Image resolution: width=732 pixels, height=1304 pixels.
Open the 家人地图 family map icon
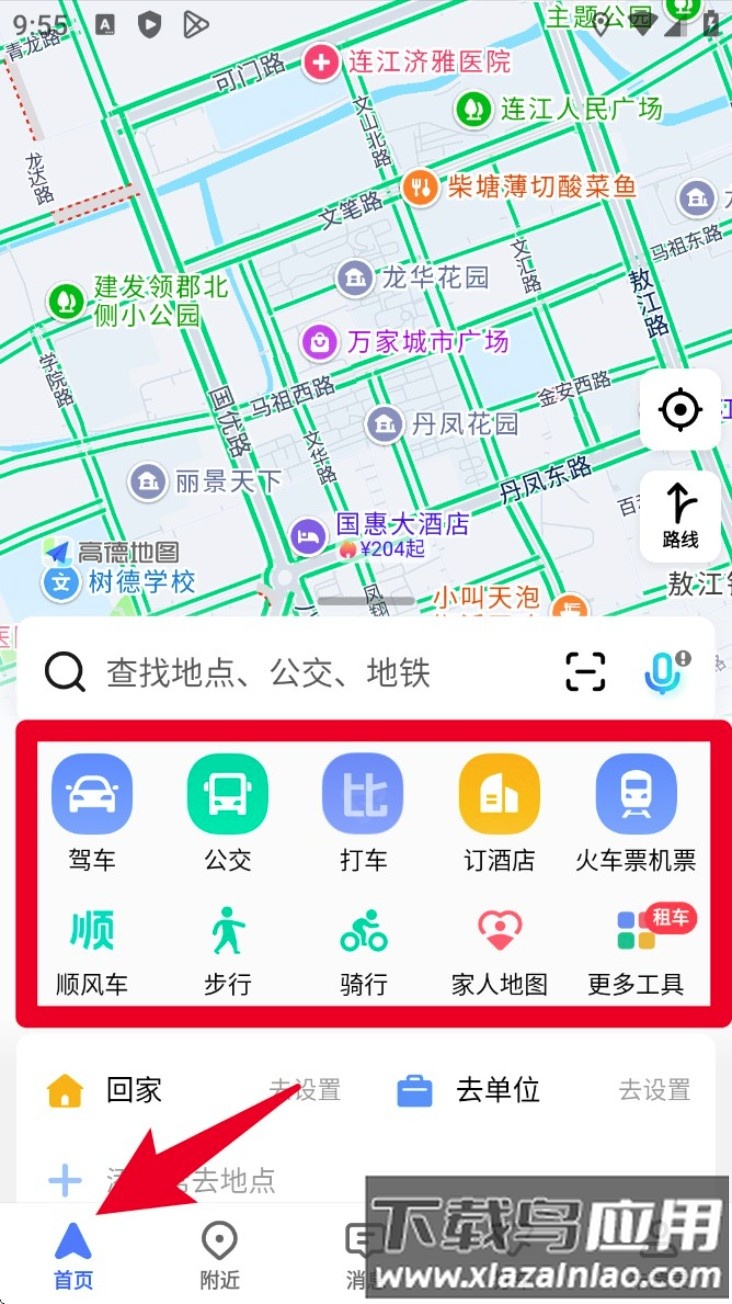(x=499, y=928)
